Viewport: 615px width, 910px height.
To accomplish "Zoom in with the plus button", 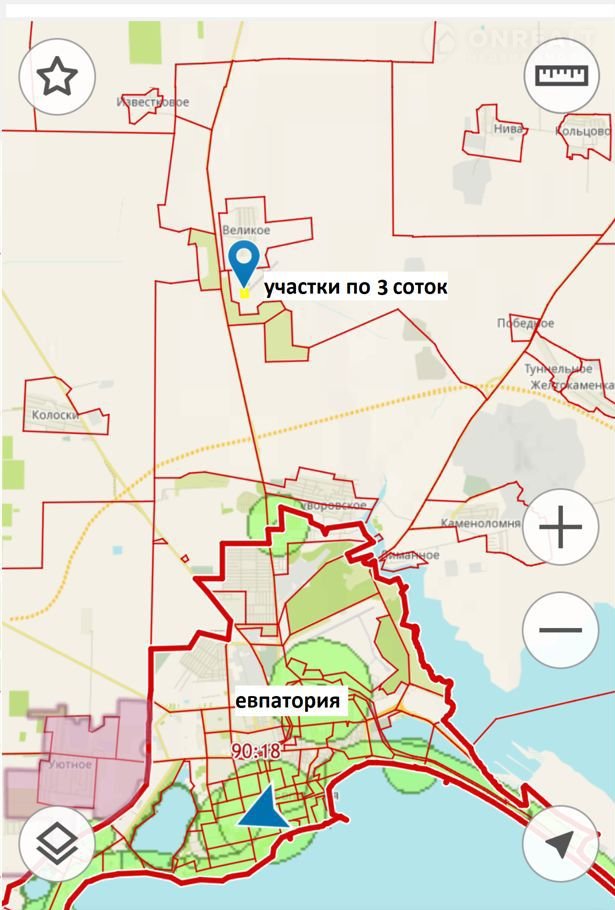I will coord(560,527).
